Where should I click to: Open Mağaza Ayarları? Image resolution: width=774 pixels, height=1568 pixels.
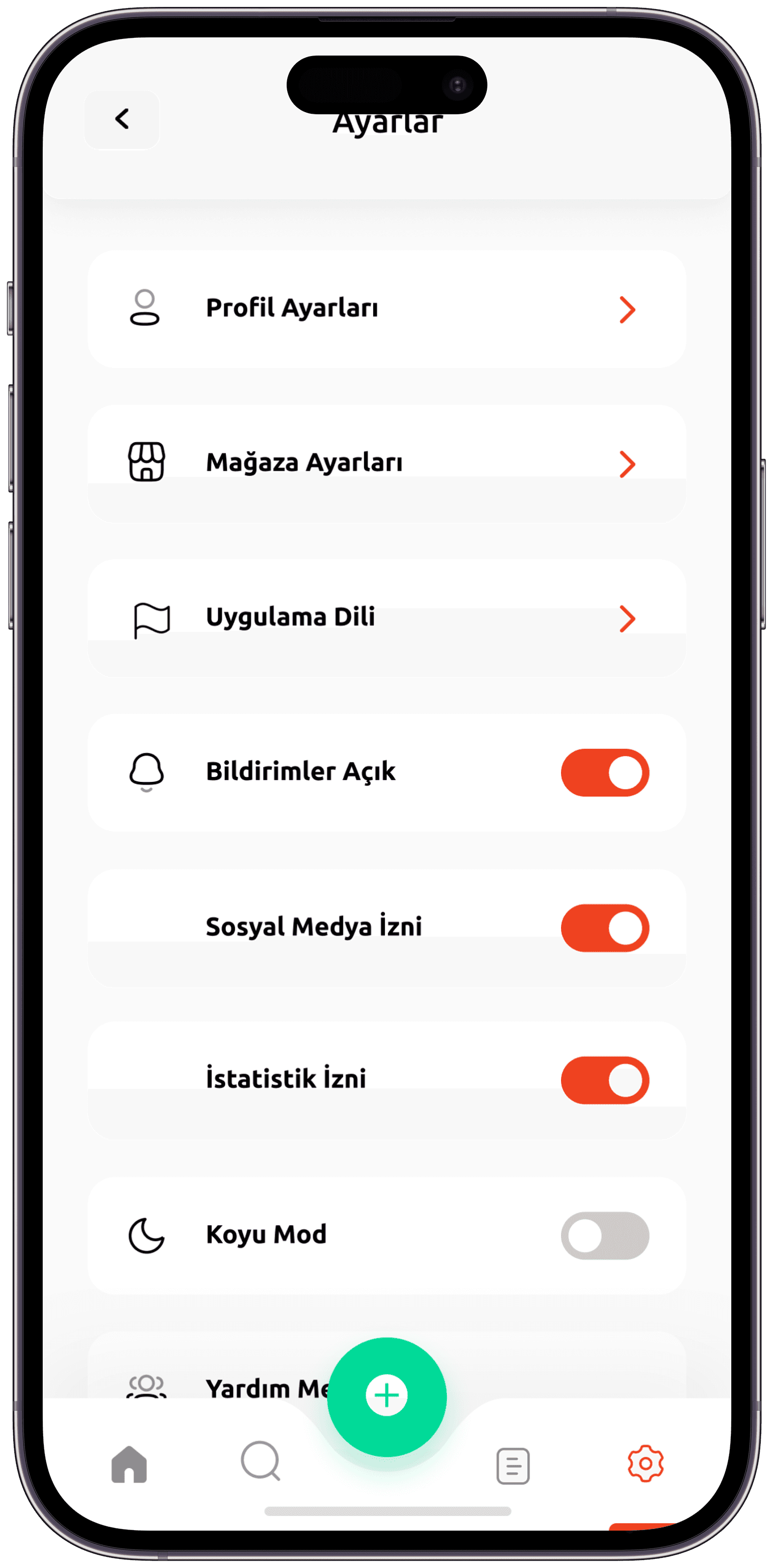386,463
